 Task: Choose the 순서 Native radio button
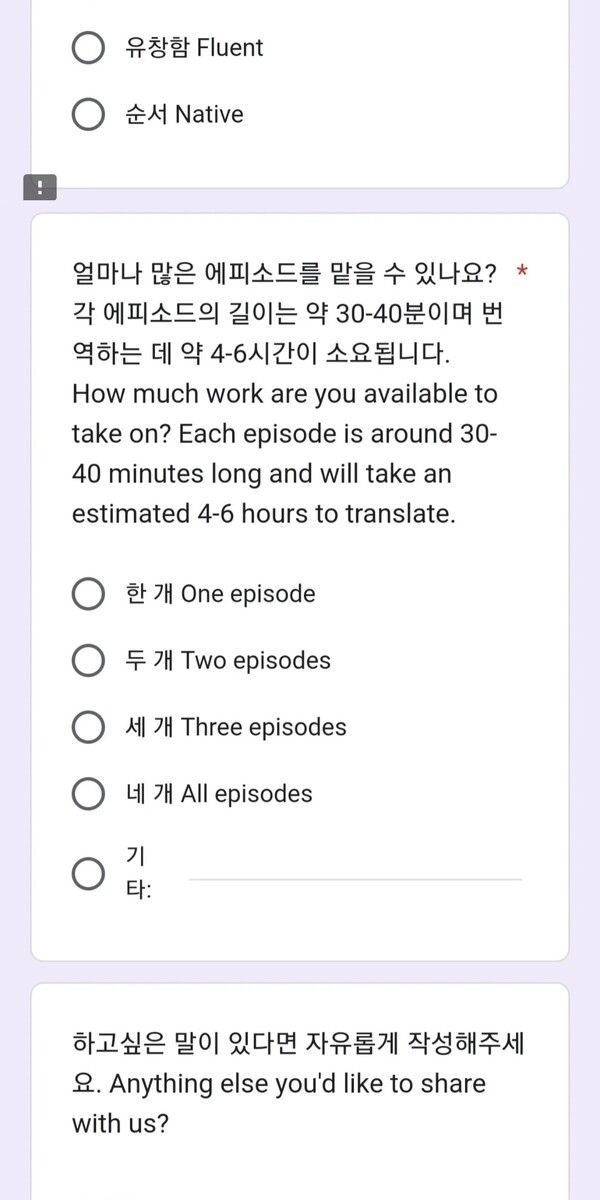click(89, 115)
